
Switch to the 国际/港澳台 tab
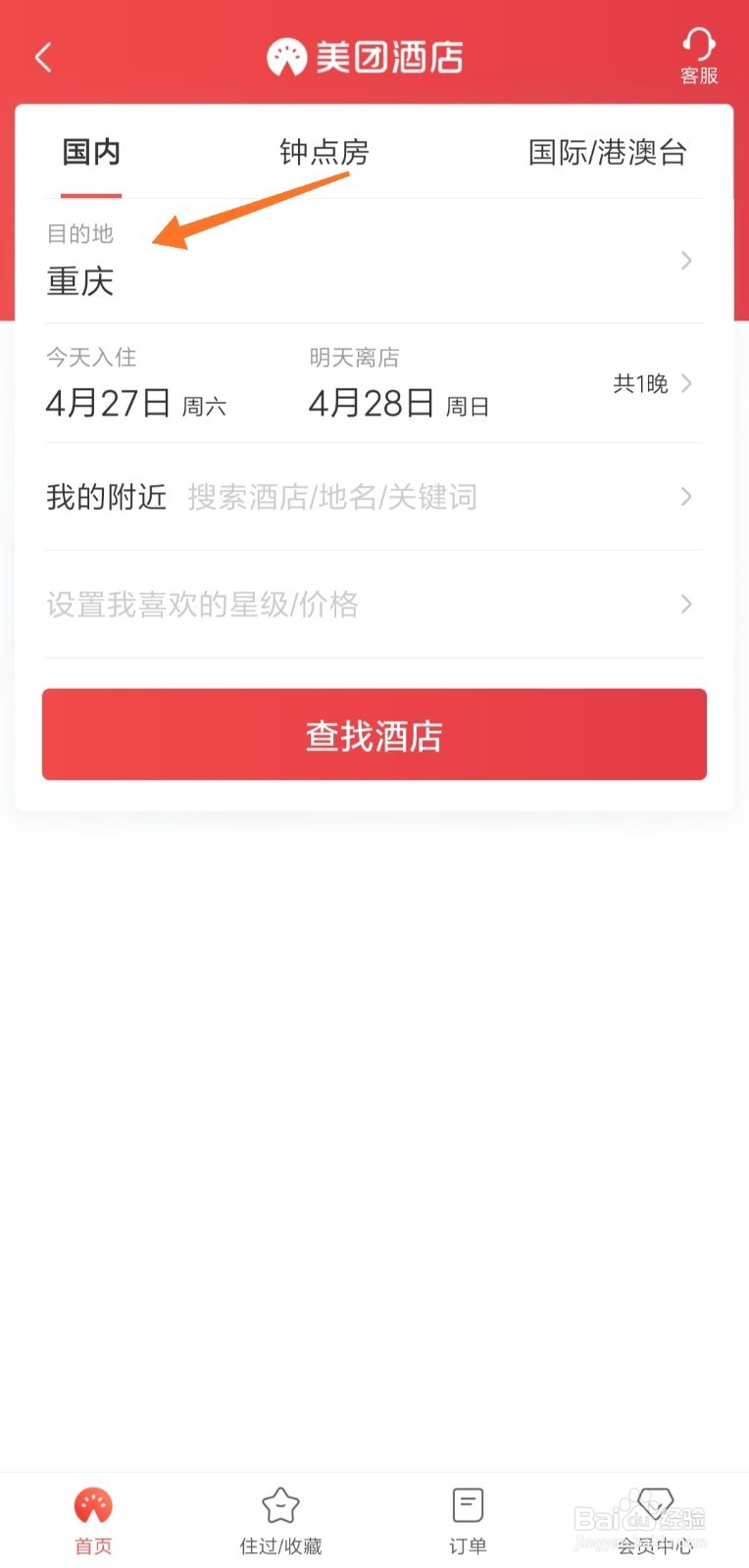[607, 153]
